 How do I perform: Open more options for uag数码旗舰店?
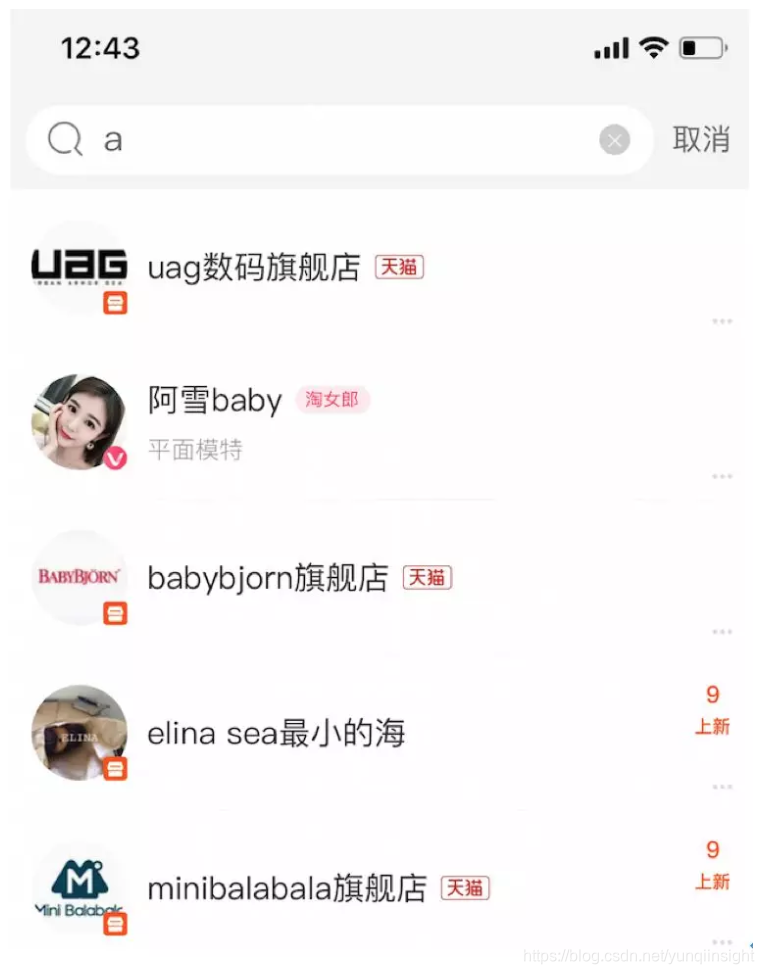[x=722, y=321]
